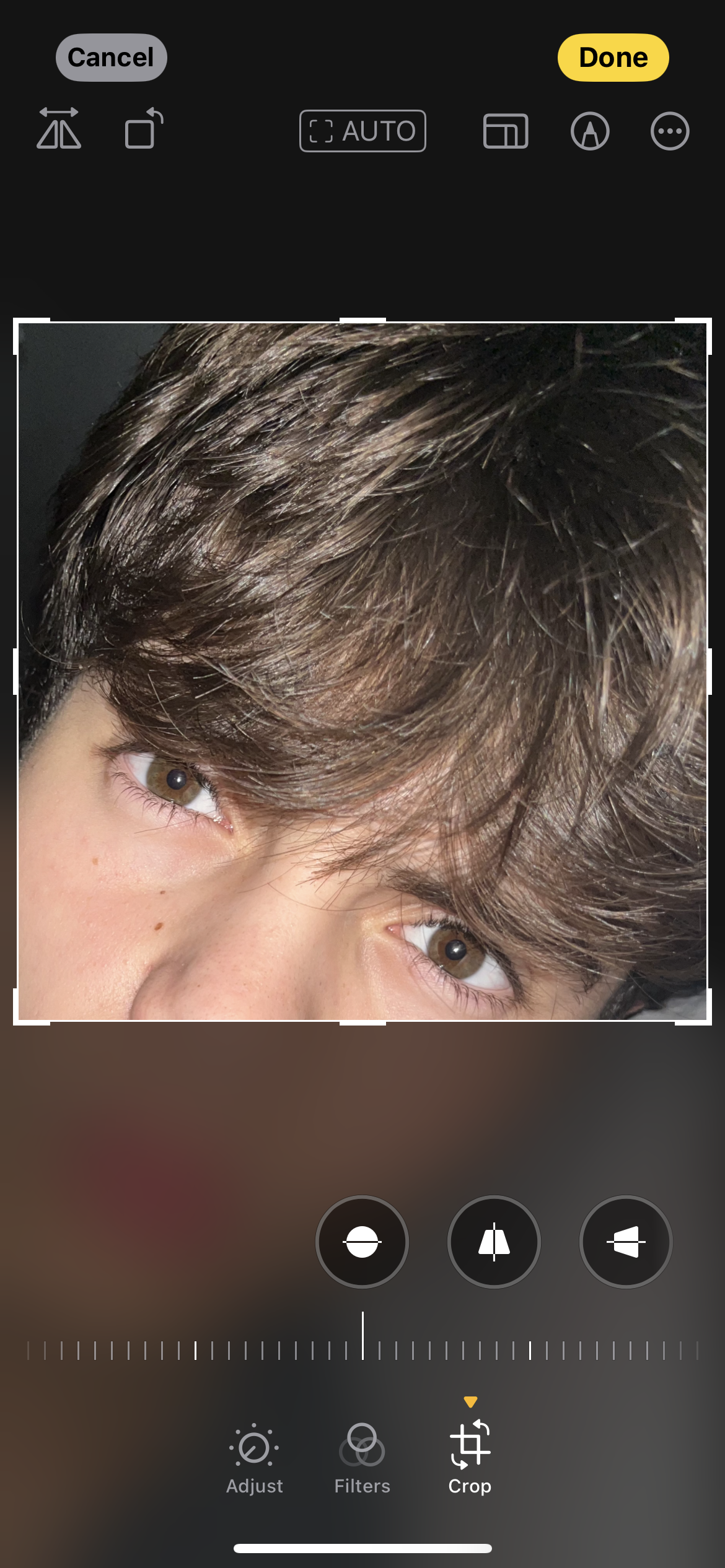Cancel the photo edit
Image resolution: width=725 pixels, height=1568 pixels.
[x=111, y=58]
